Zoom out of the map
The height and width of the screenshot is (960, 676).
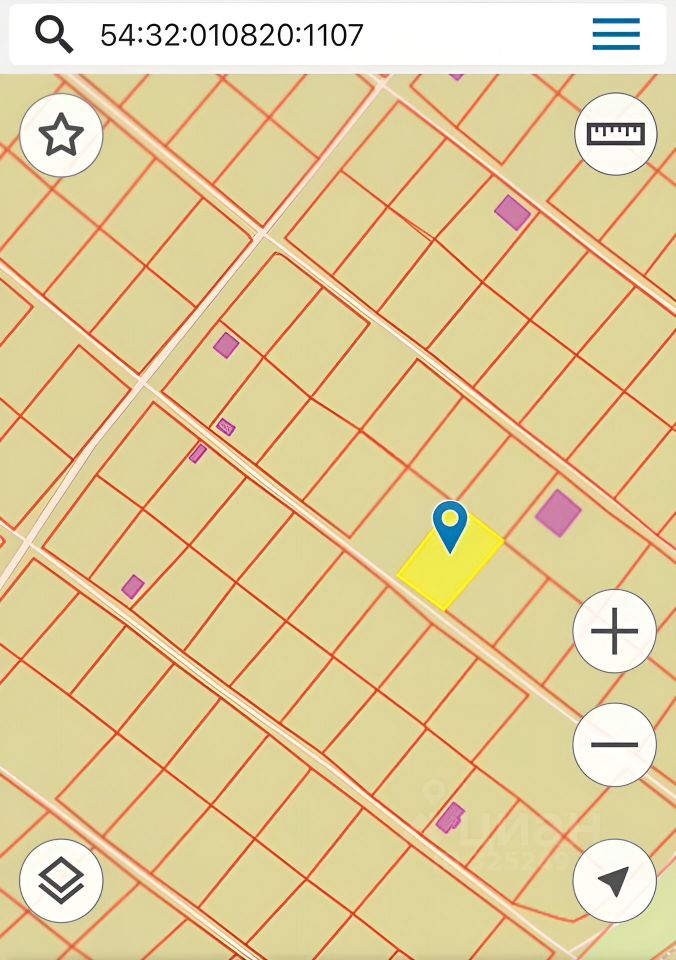pos(614,745)
